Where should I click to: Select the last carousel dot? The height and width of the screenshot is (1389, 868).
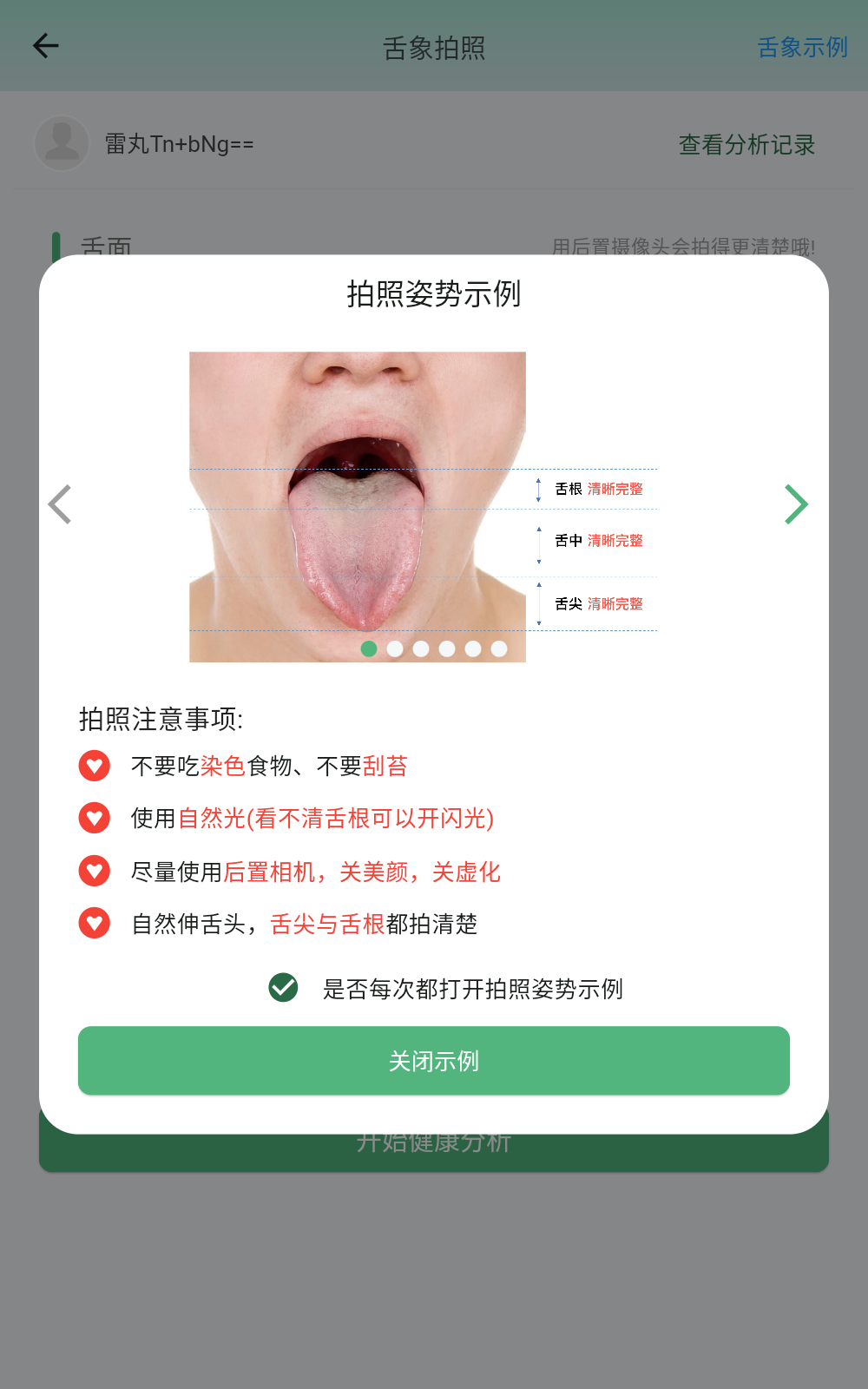click(499, 648)
